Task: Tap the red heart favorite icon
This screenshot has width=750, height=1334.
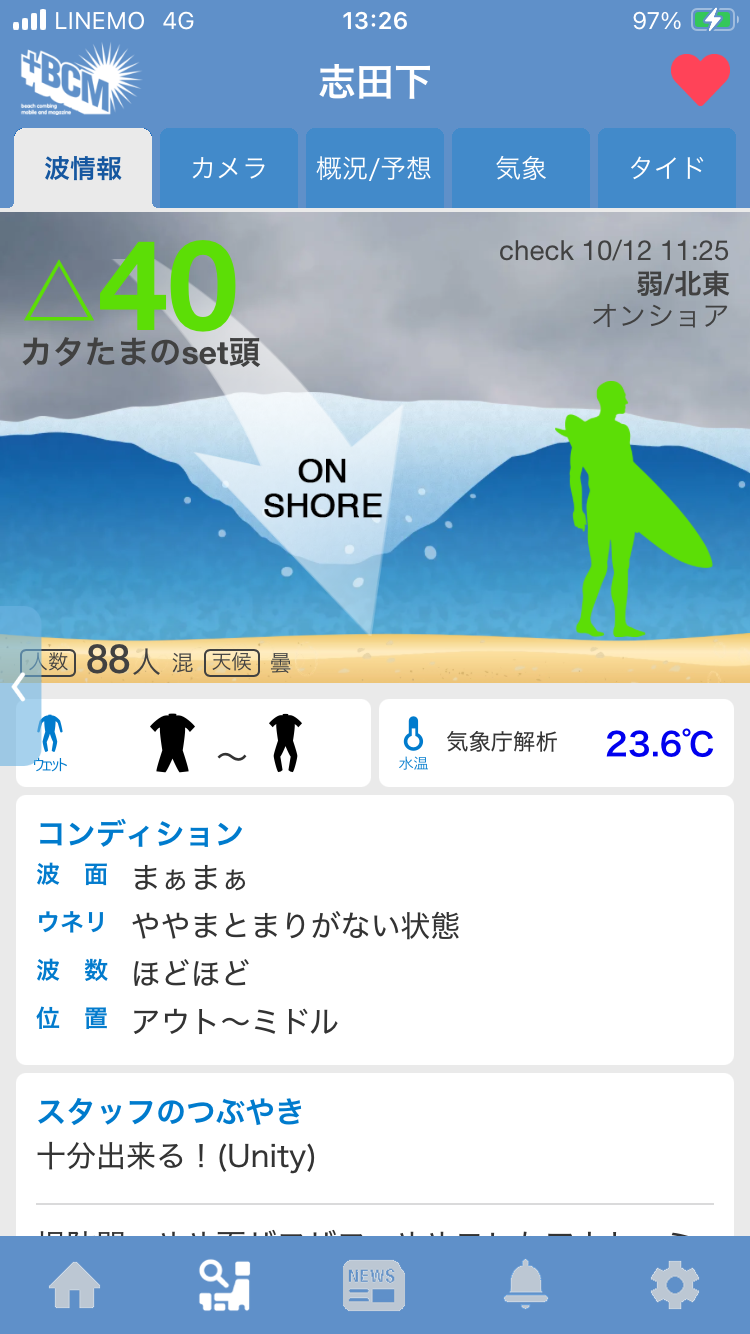Action: pyautogui.click(x=700, y=79)
